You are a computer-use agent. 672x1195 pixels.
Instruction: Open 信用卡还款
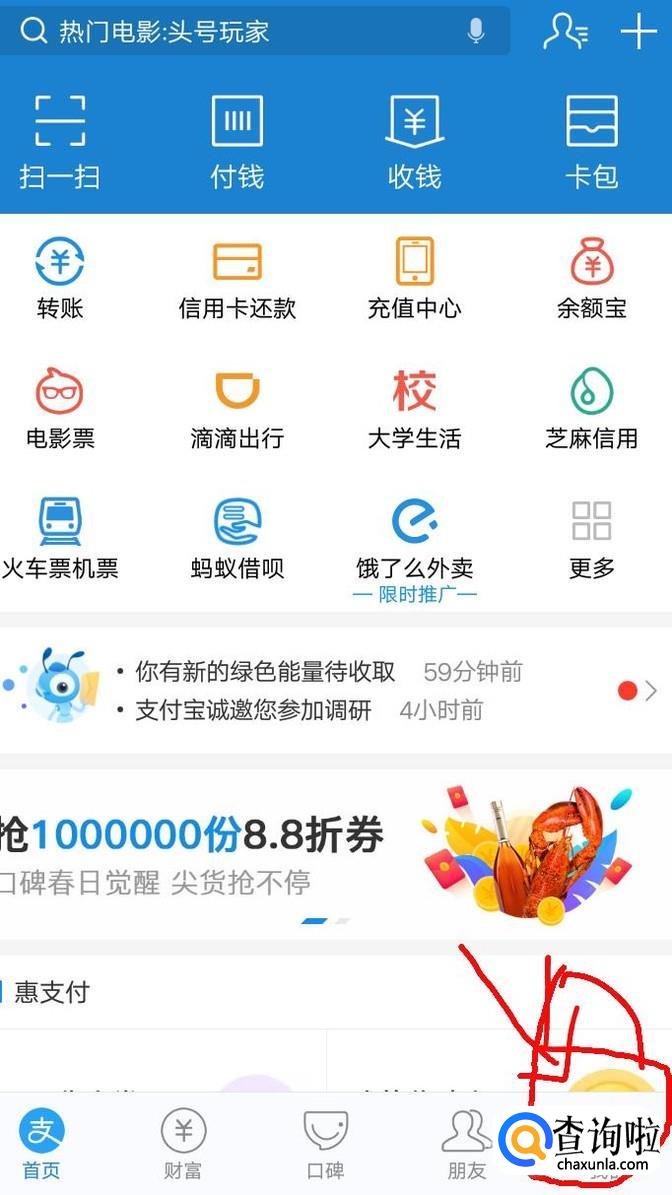pos(237,278)
